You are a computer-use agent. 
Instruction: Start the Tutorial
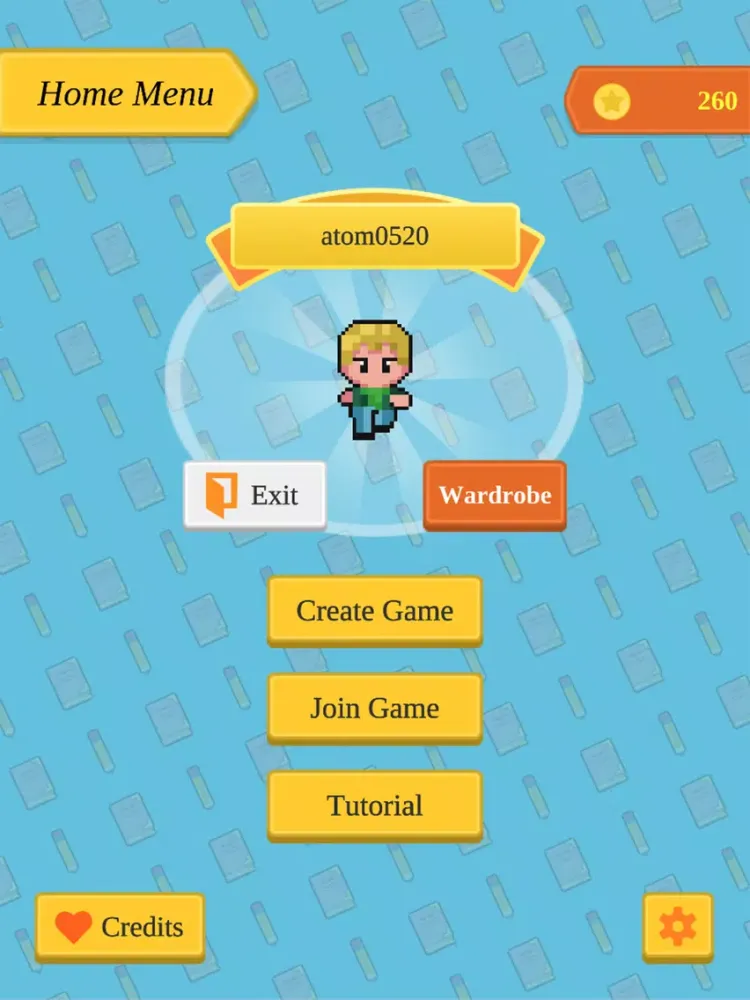[374, 805]
